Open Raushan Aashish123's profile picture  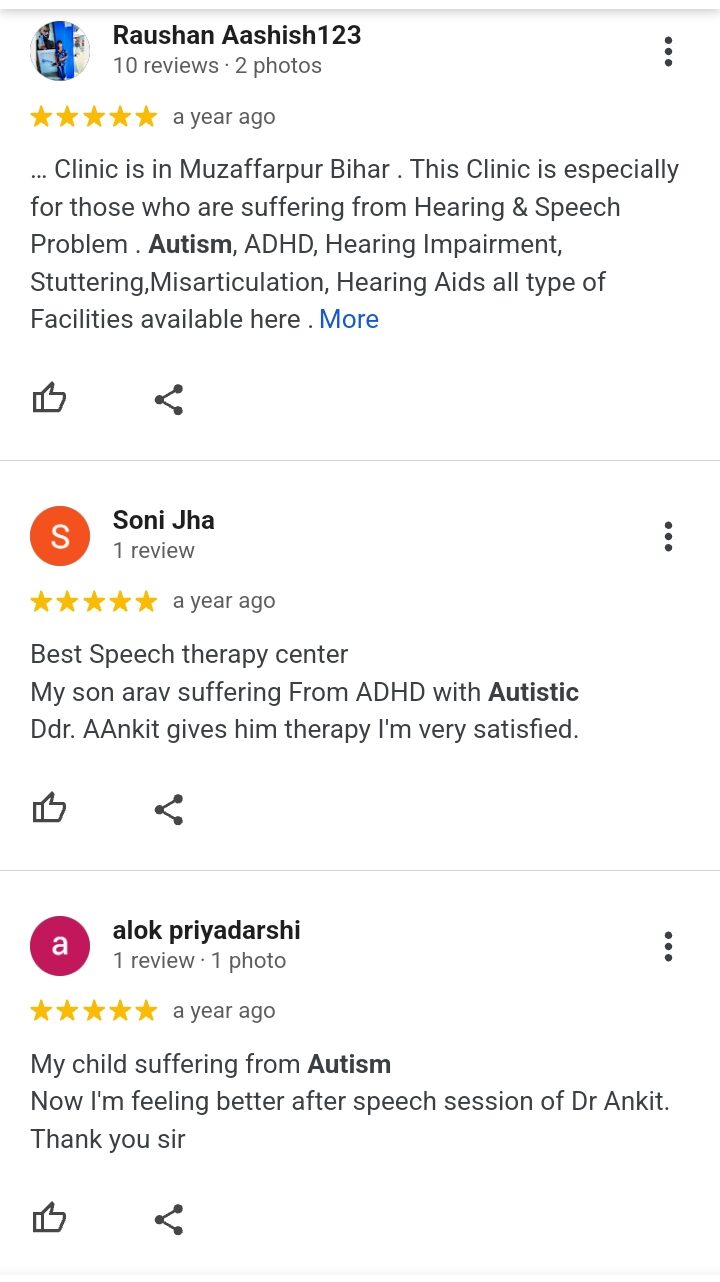pyautogui.click(x=60, y=51)
